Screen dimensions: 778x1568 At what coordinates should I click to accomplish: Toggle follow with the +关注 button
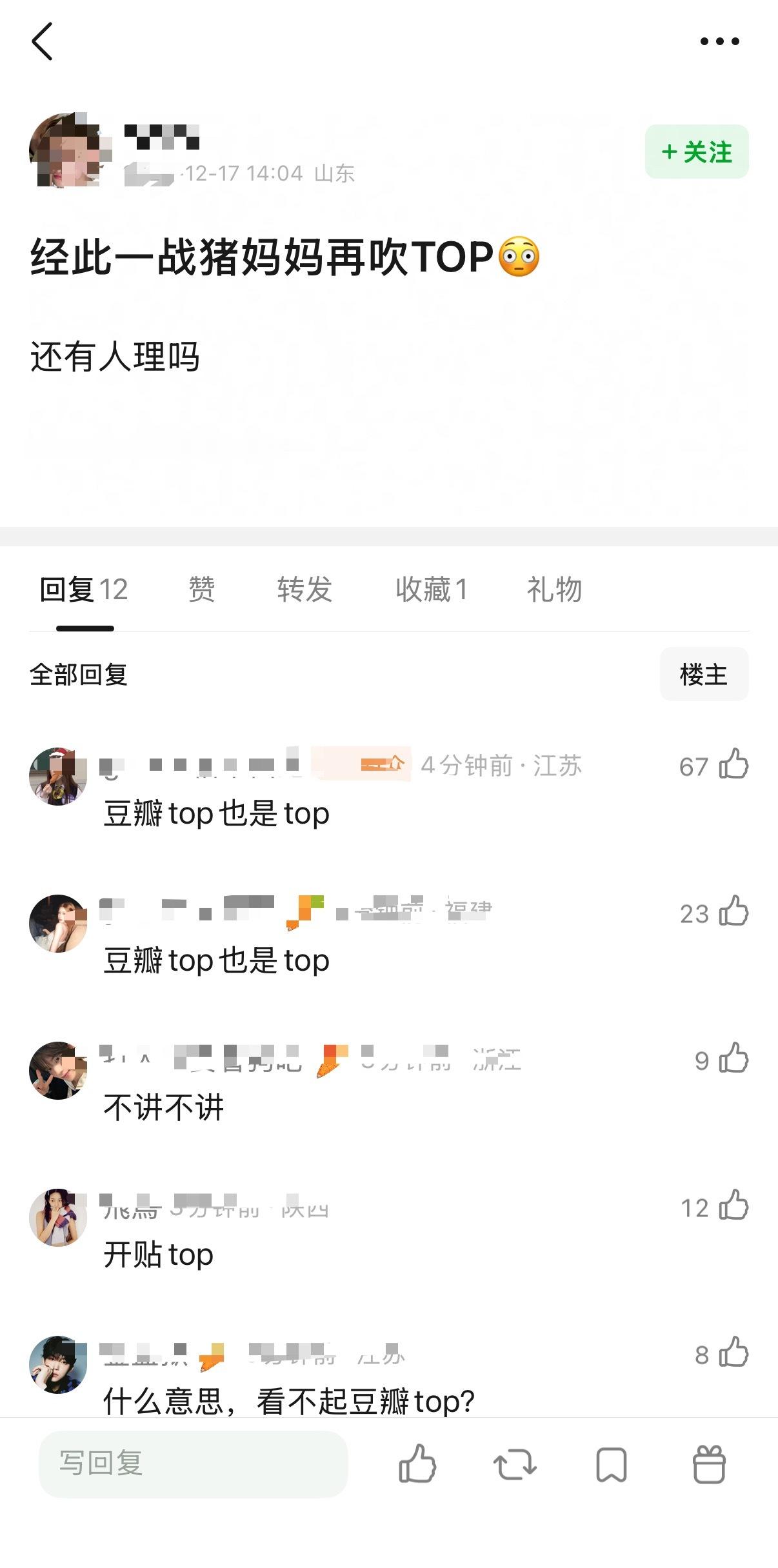tap(695, 153)
